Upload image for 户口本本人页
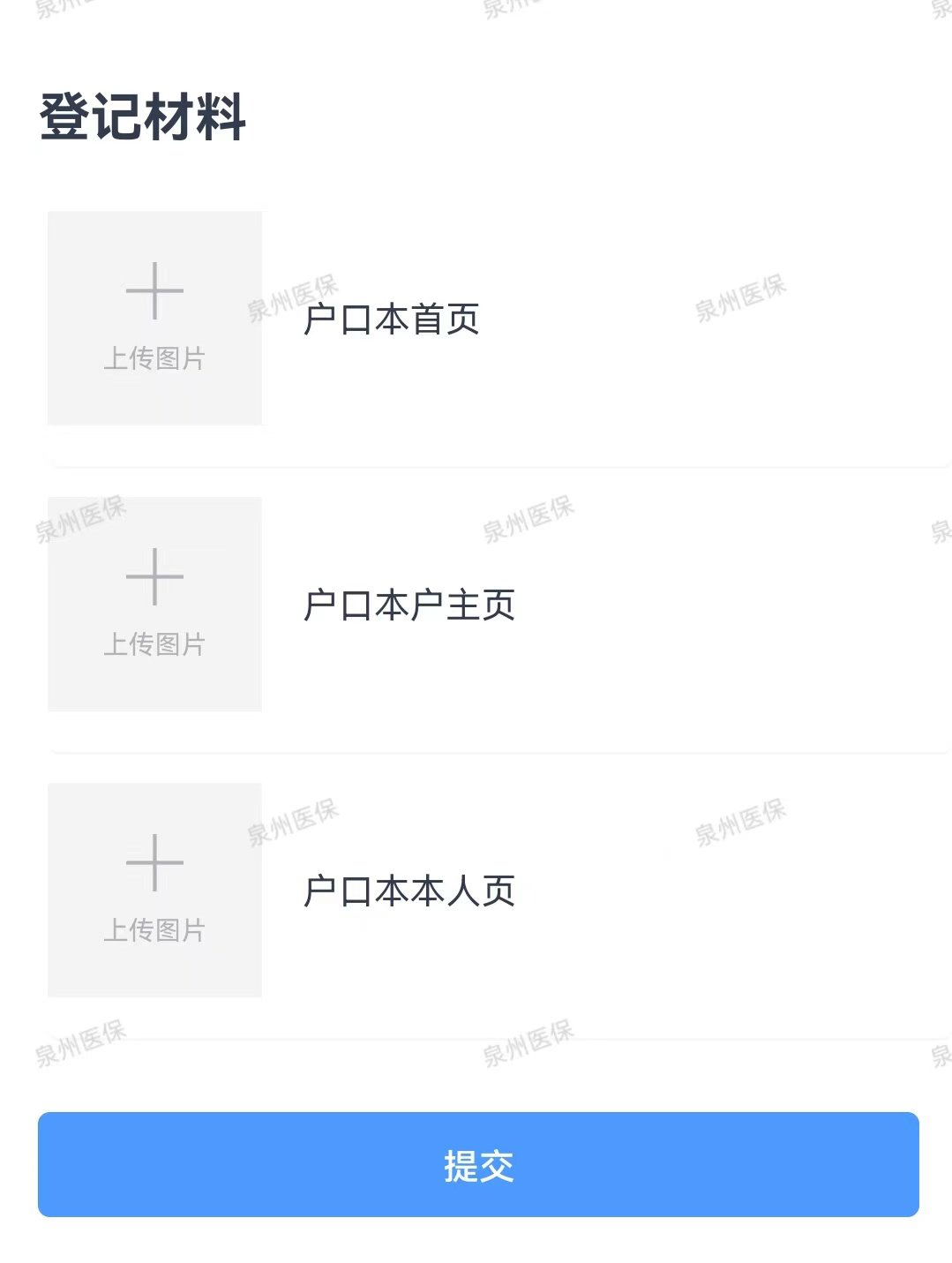 pyautogui.click(x=154, y=890)
